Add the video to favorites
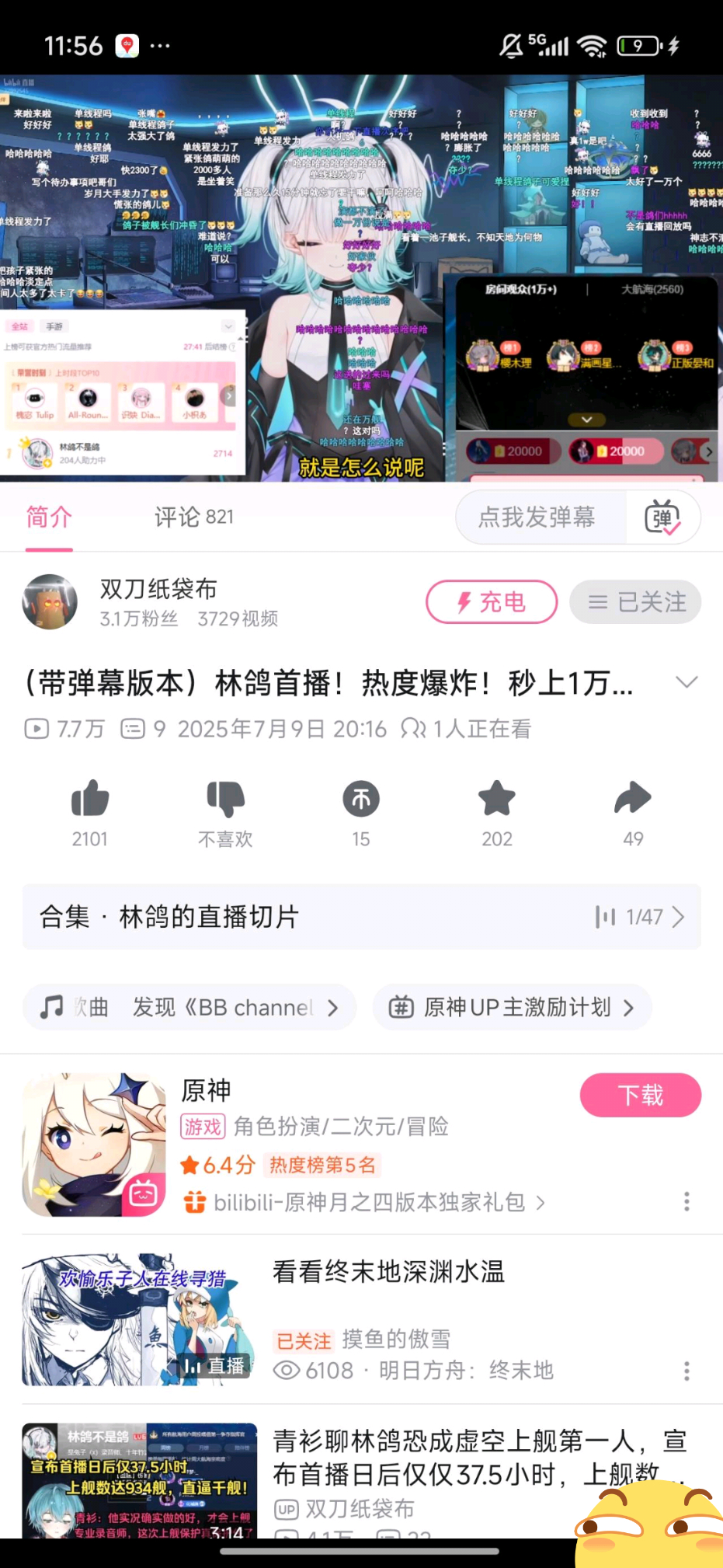Viewport: 723px width, 1568px height. (x=497, y=800)
